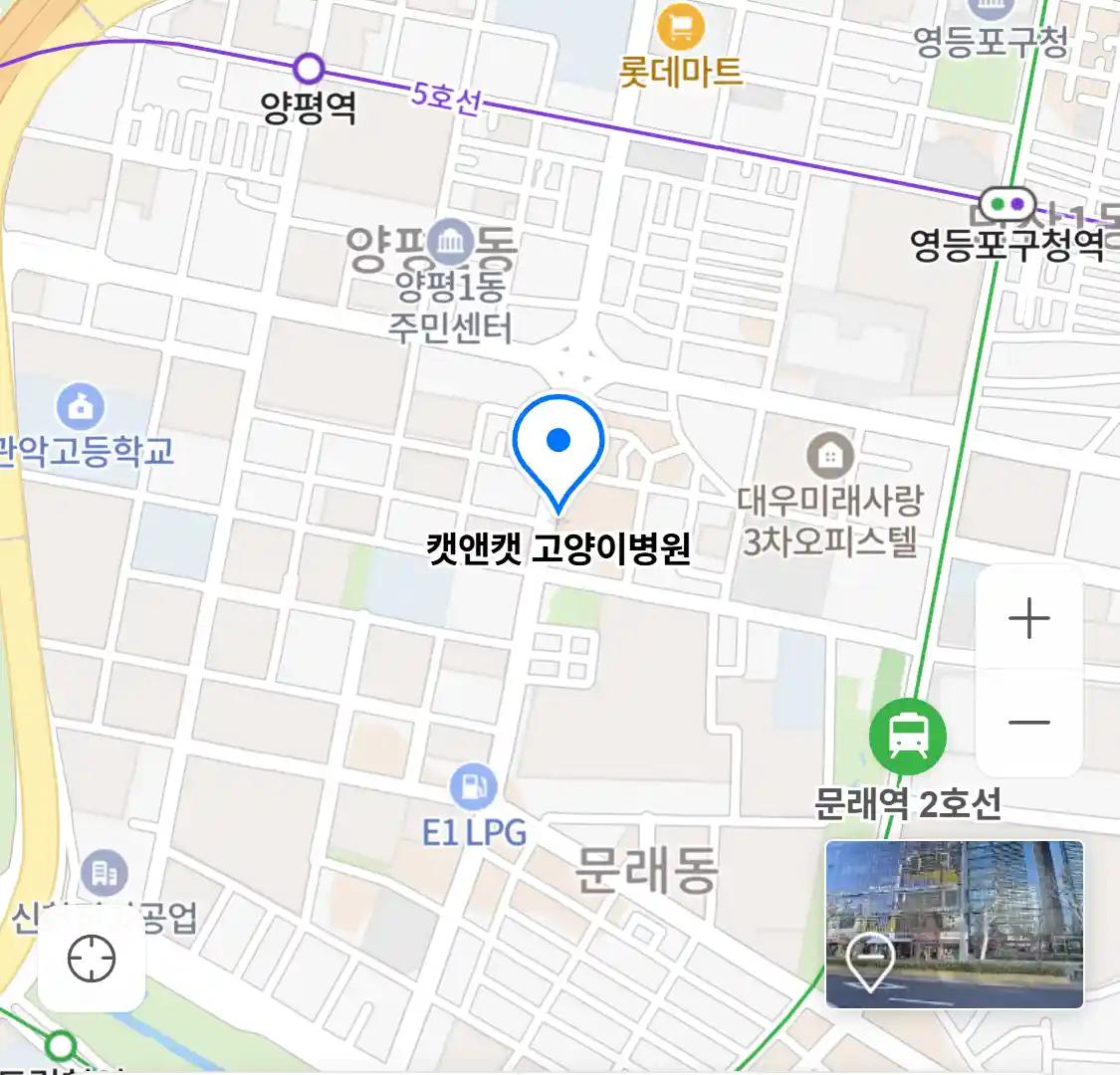This screenshot has height=1075, width=1120.
Task: Open the 롯데마트 shopping marker
Action: click(681, 27)
